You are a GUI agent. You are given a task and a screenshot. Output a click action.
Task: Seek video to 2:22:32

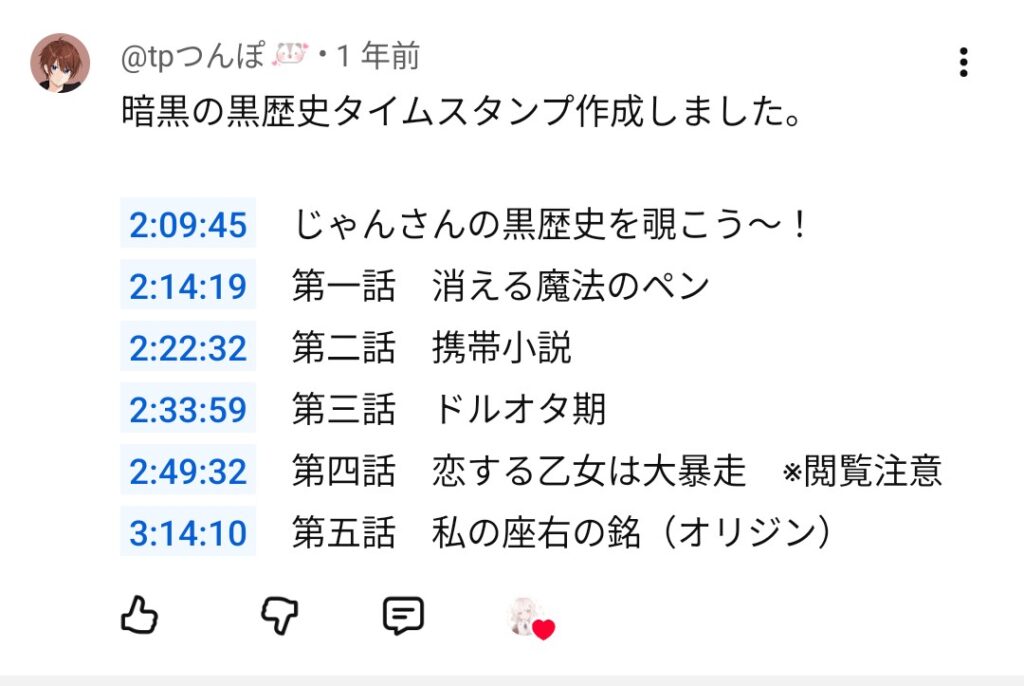(188, 348)
